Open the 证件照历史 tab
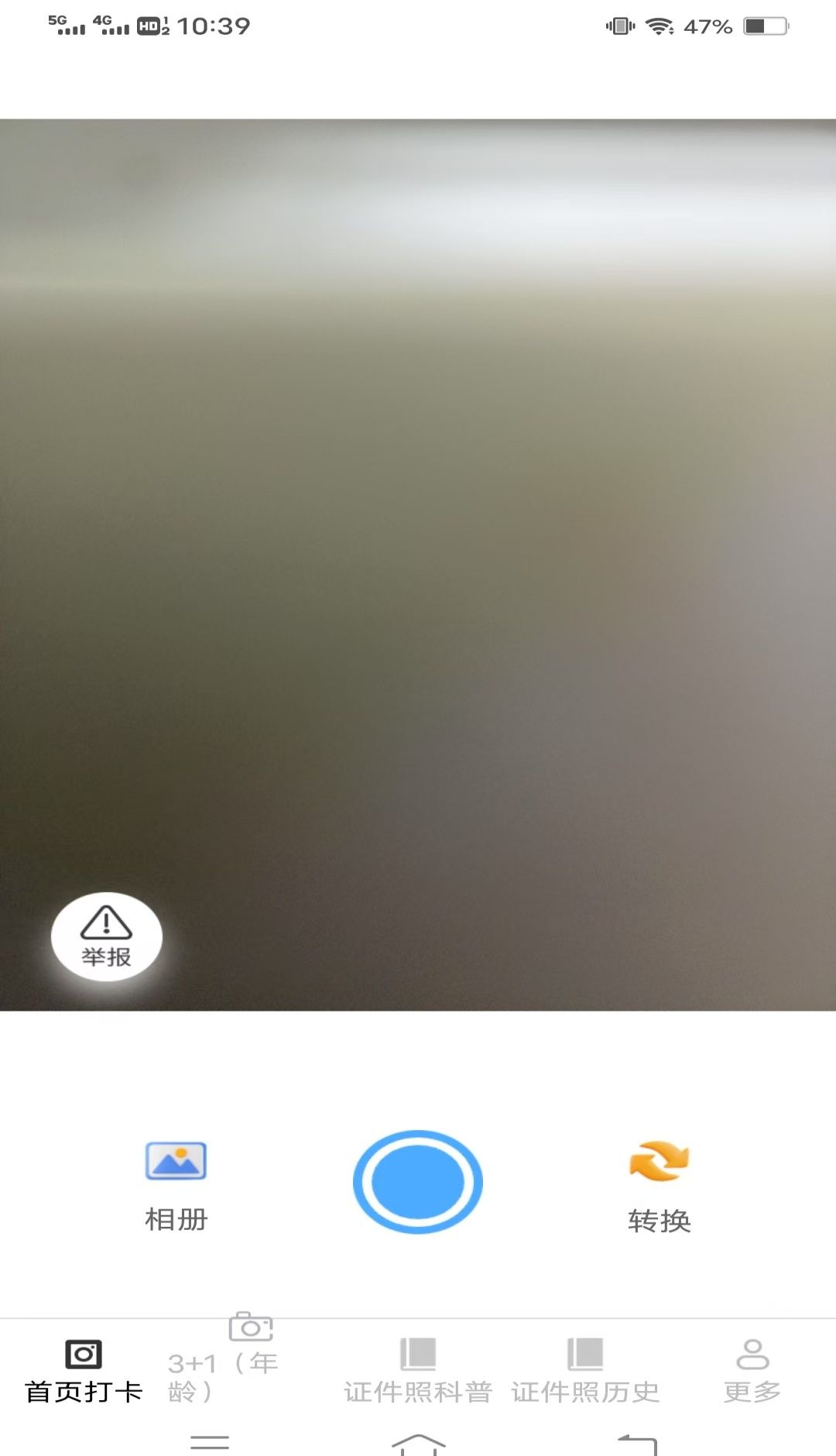 tap(585, 1371)
